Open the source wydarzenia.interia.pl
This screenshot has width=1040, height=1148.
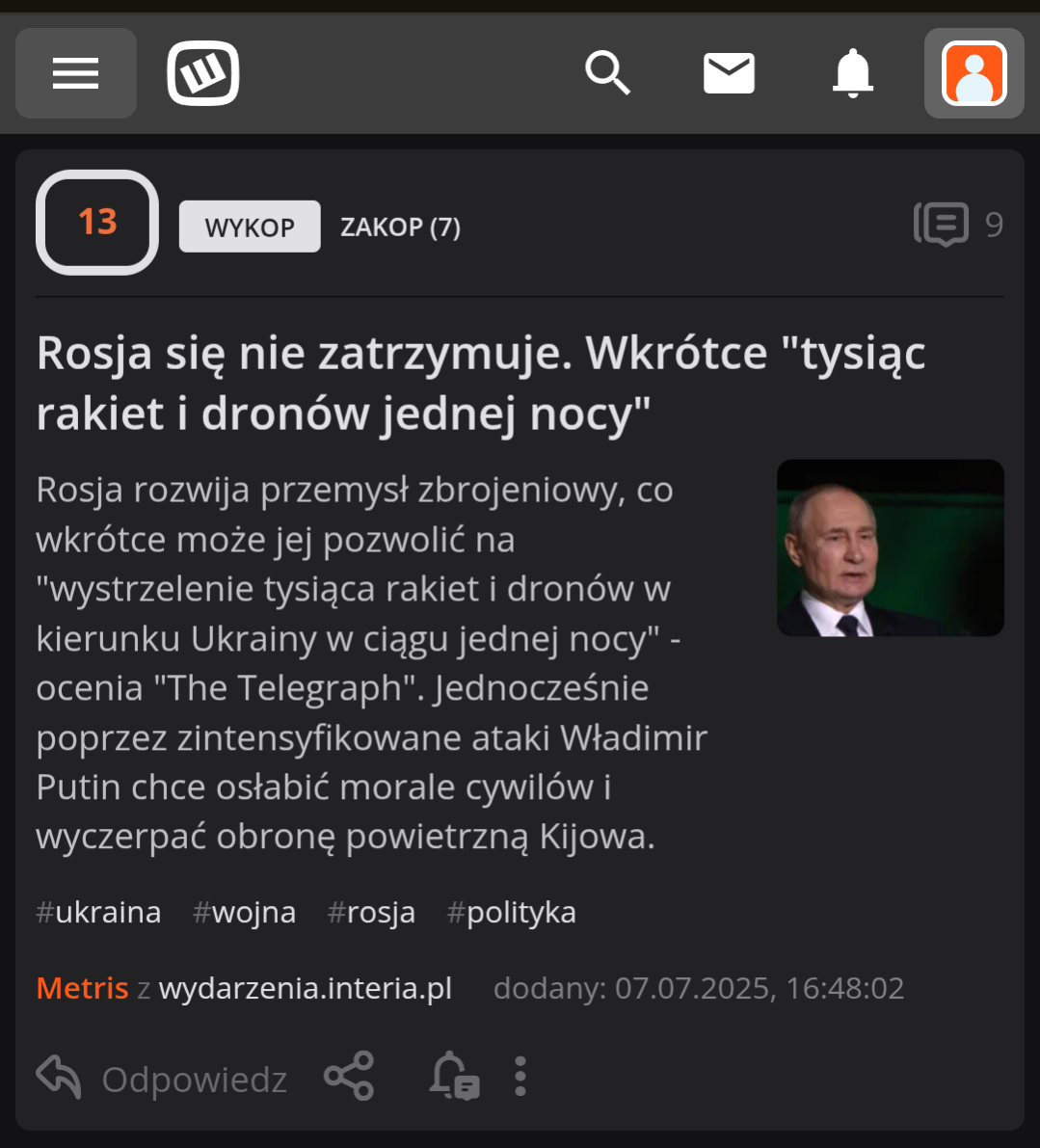pyautogui.click(x=305, y=988)
